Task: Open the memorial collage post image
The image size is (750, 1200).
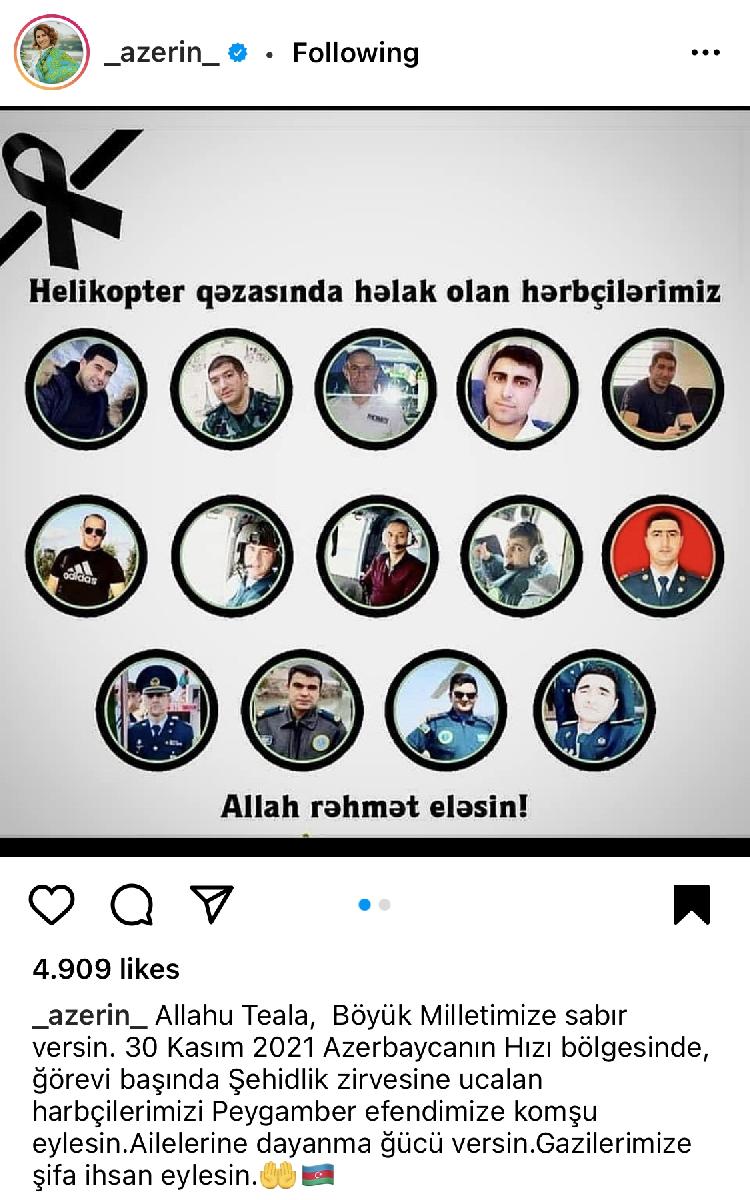Action: [375, 482]
